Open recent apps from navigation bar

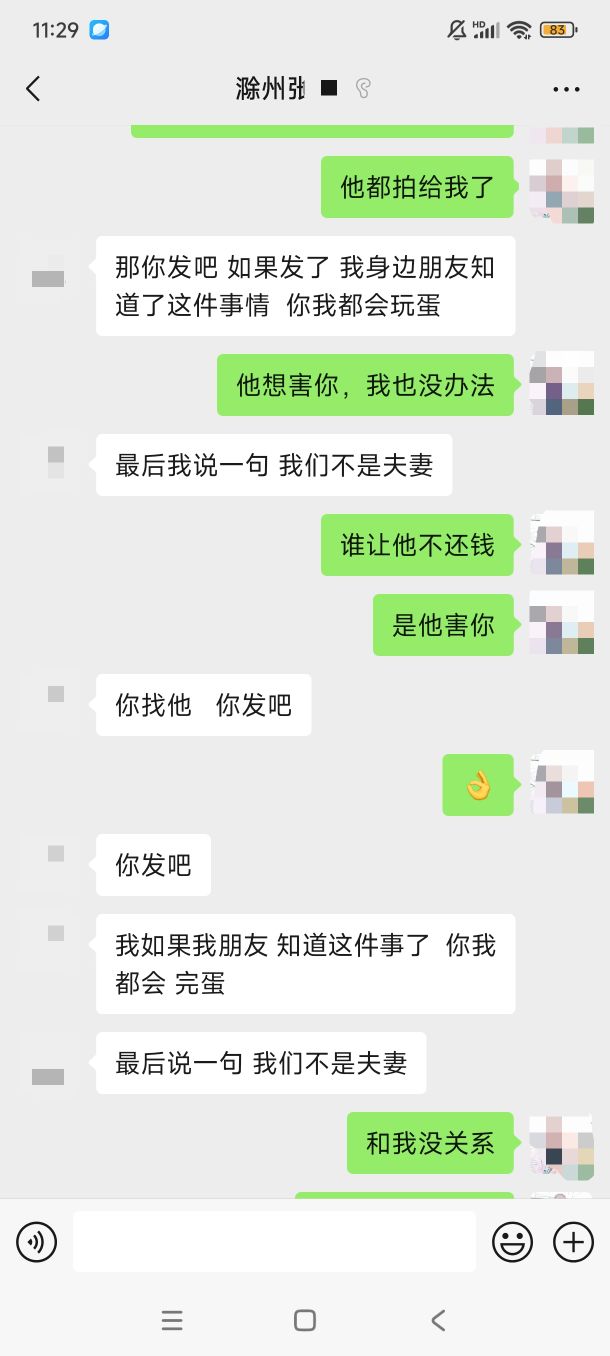point(172,1320)
